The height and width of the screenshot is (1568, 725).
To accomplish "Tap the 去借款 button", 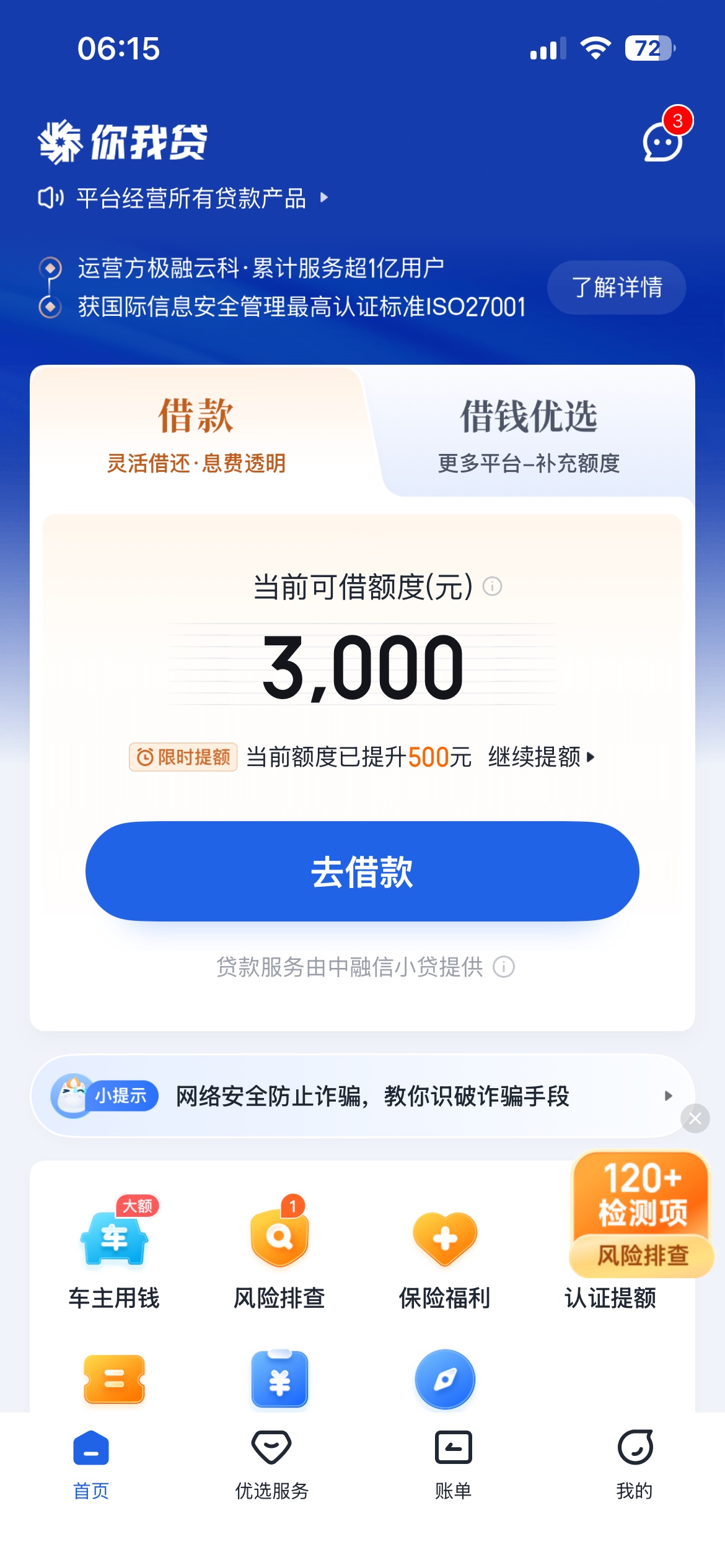I will (362, 871).
